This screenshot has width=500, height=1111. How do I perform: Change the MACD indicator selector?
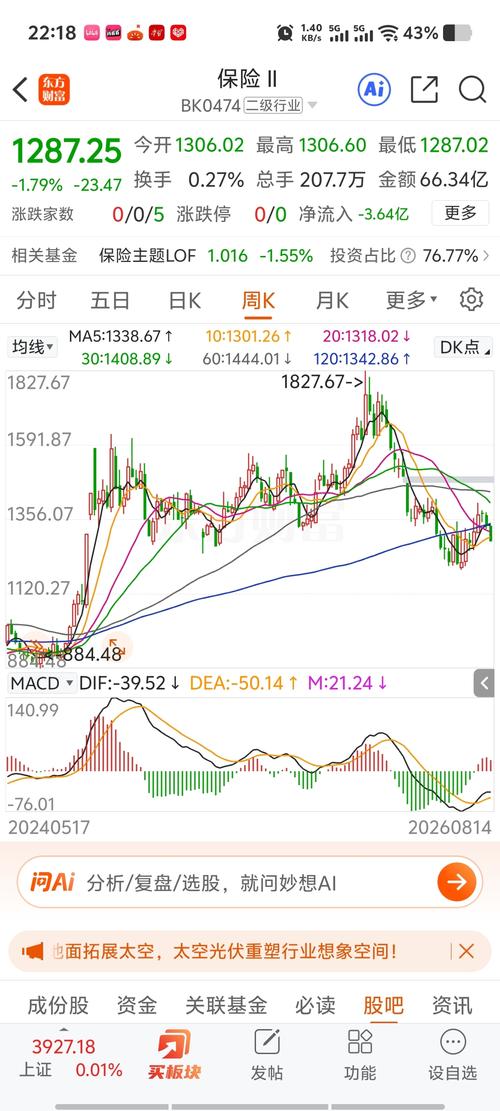point(40,683)
